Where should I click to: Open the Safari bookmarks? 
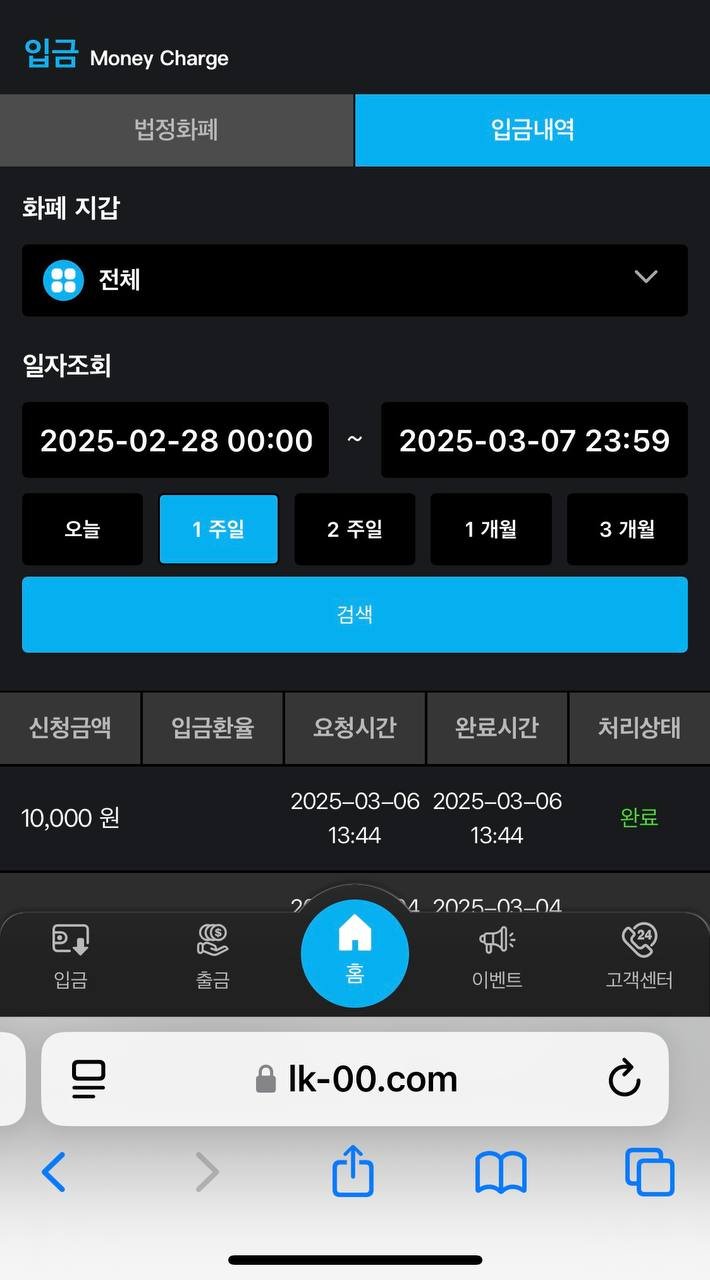pyautogui.click(x=500, y=1172)
